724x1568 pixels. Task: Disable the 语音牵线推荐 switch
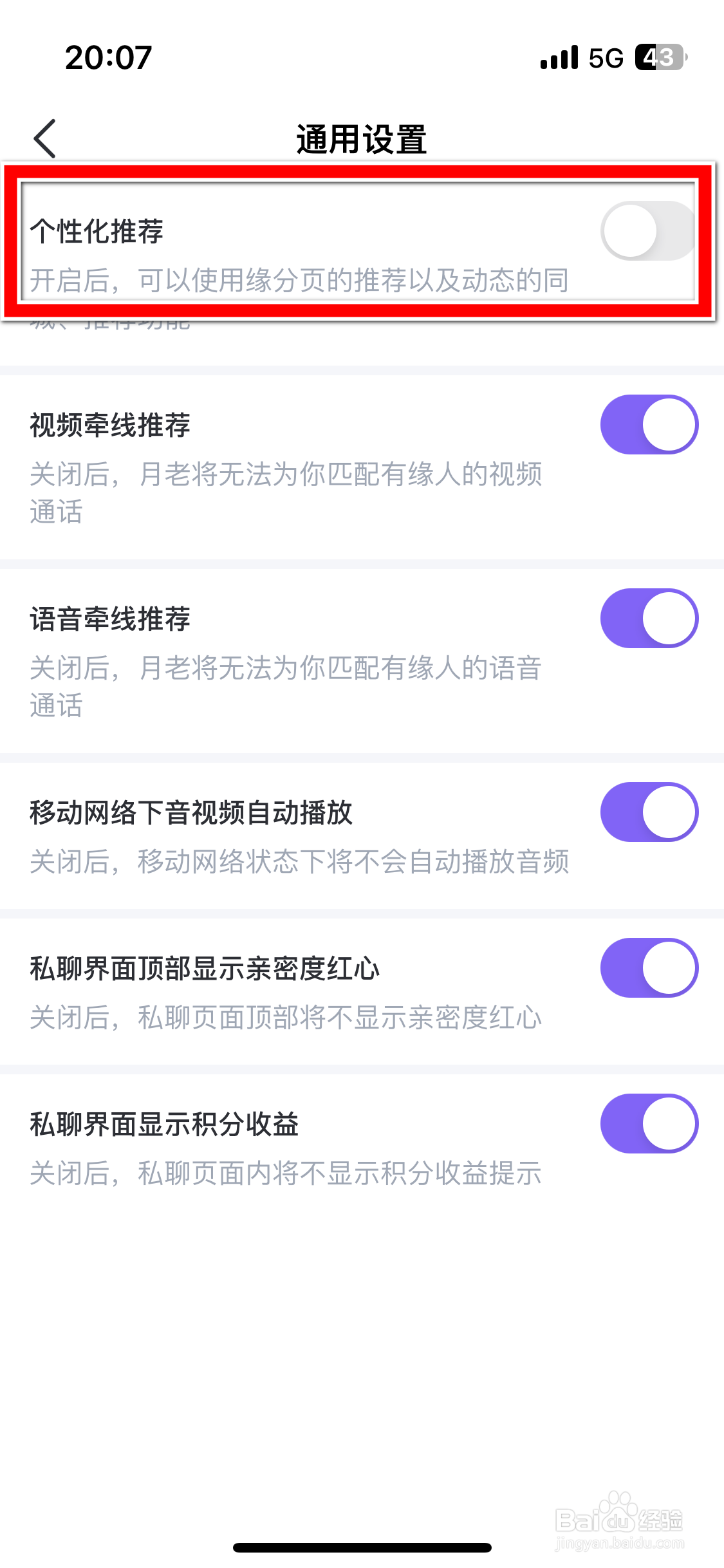(649, 619)
